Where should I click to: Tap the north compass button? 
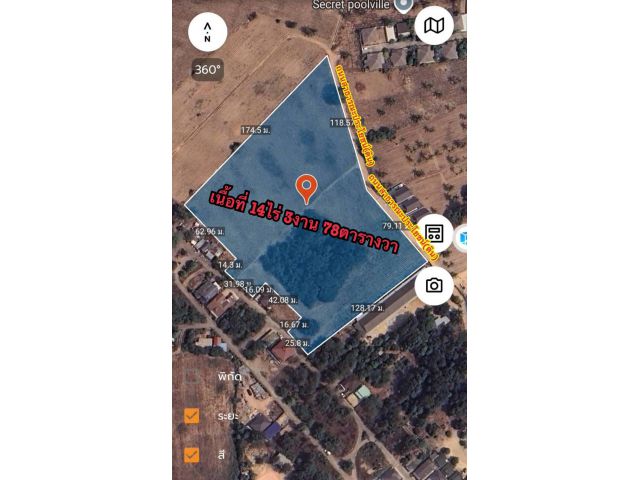[207, 31]
